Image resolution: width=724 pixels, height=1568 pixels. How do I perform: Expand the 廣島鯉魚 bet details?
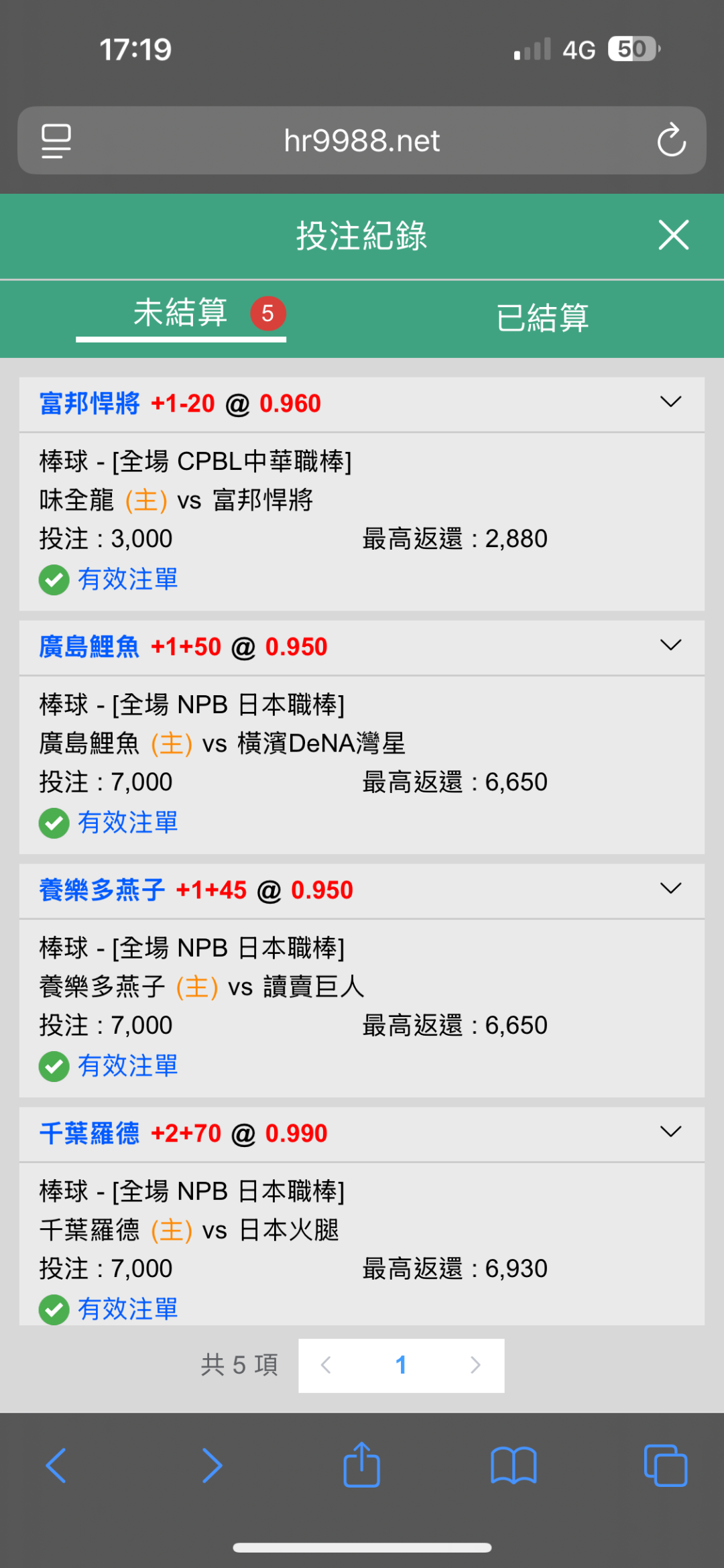(x=670, y=646)
